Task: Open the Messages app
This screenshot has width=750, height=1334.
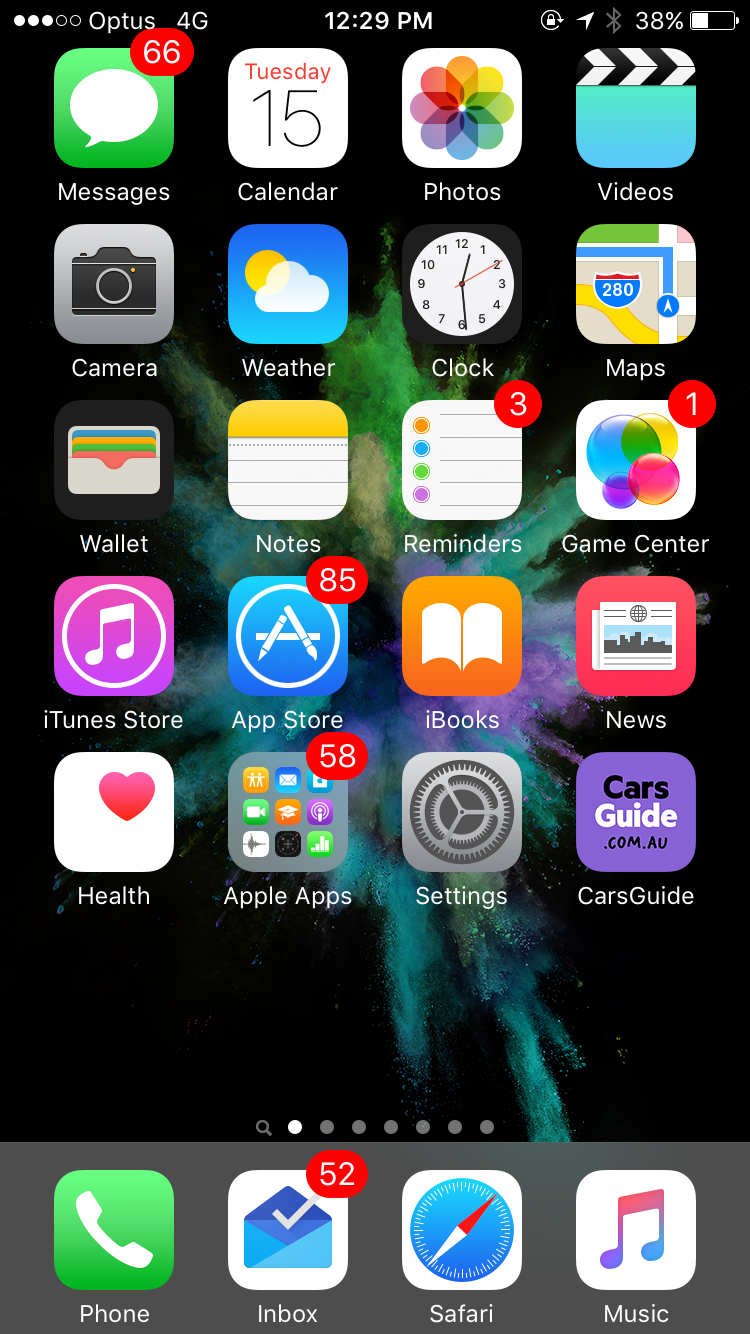Action: tap(114, 108)
